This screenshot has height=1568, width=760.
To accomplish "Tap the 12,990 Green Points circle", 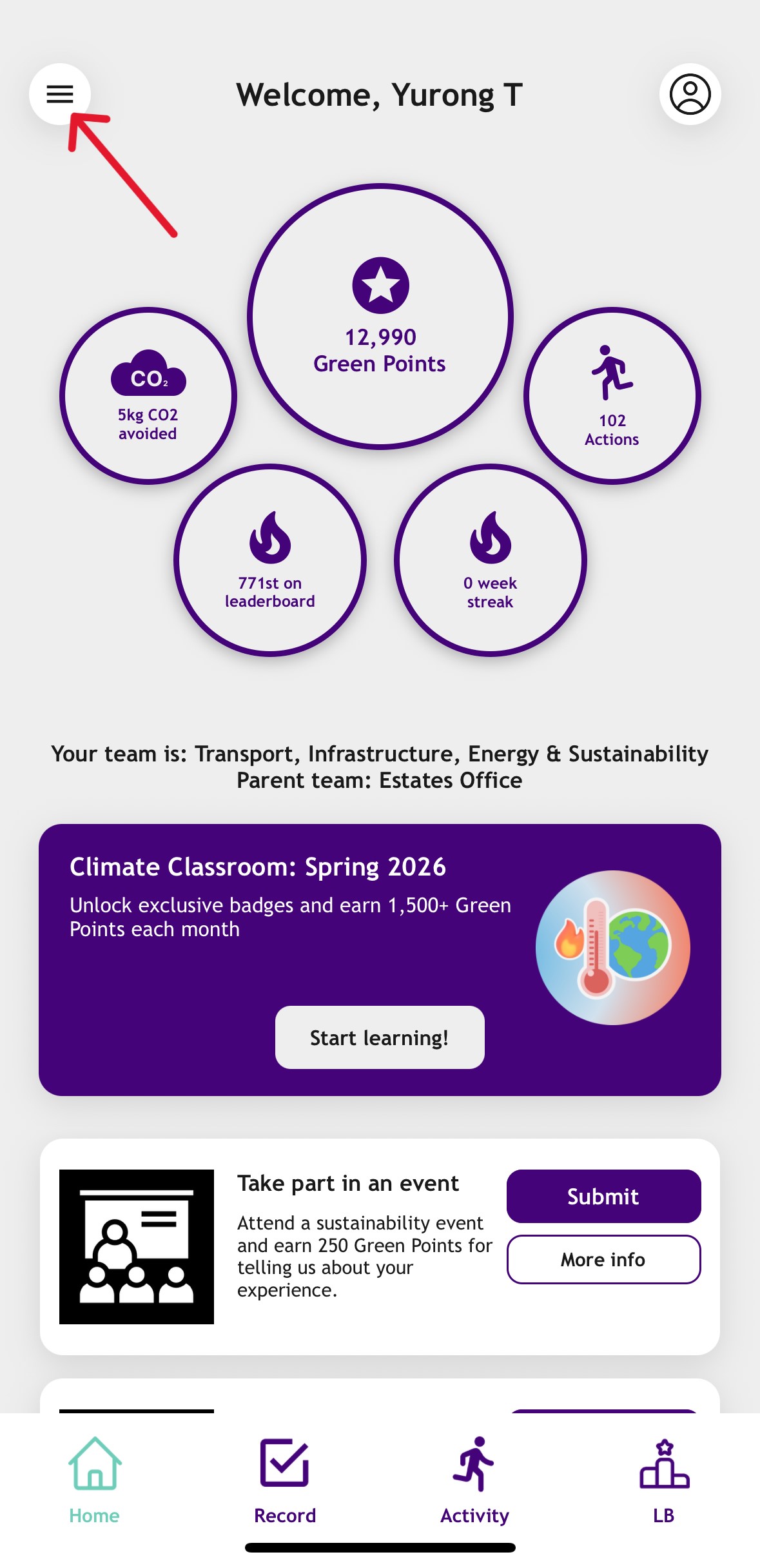I will (x=380, y=317).
